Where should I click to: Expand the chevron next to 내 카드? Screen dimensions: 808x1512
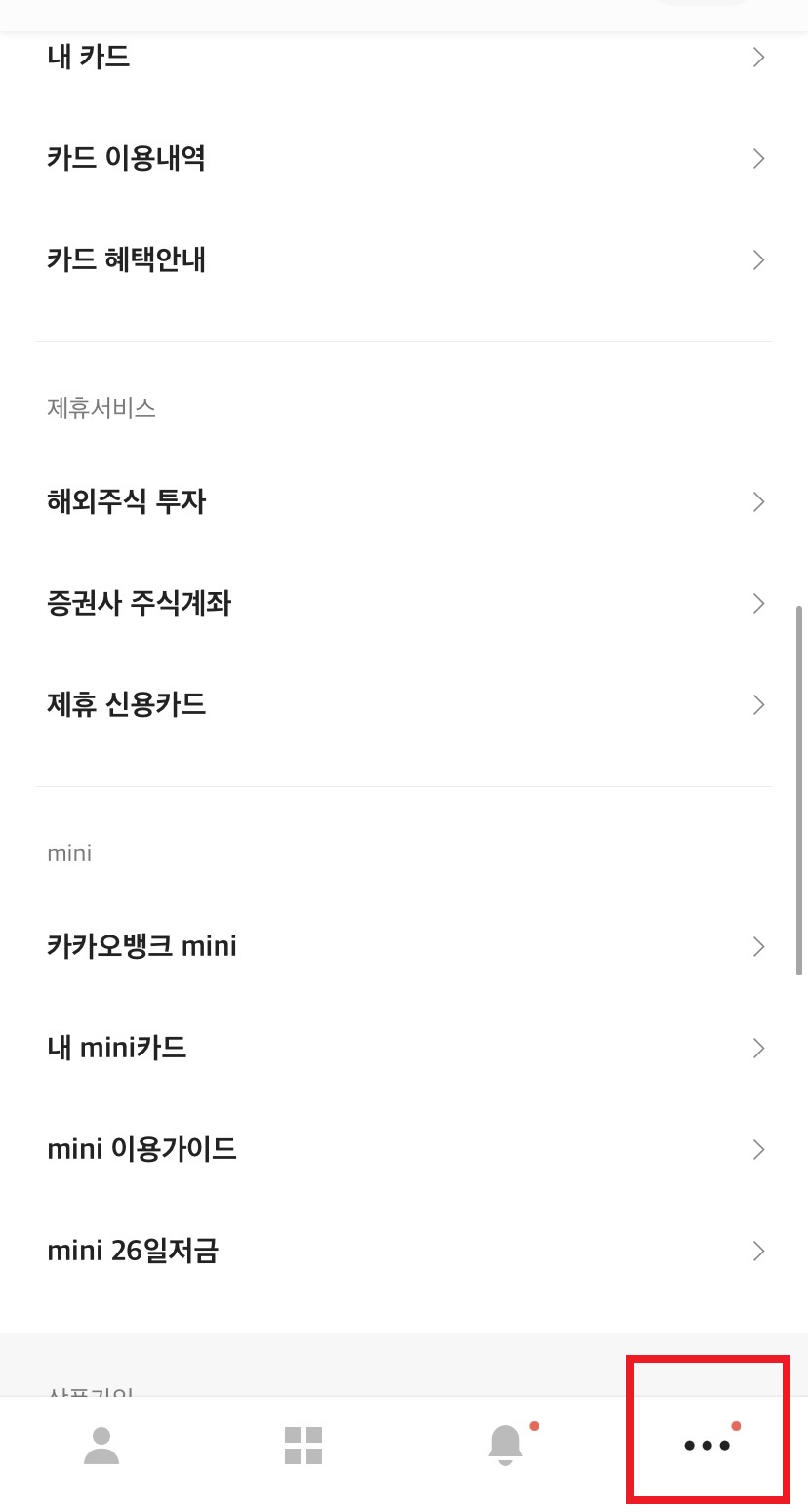(758, 57)
